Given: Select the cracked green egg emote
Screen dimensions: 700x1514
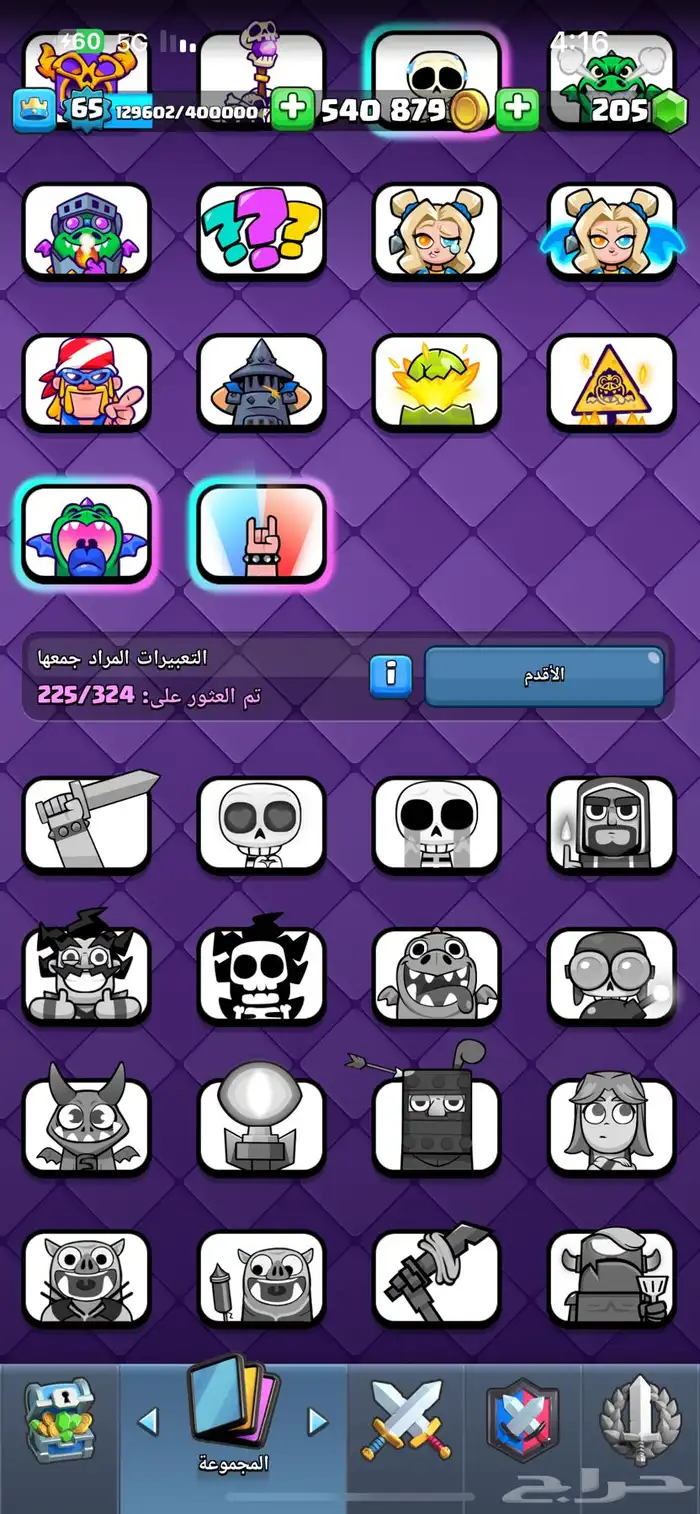Looking at the screenshot, I should pos(436,382).
